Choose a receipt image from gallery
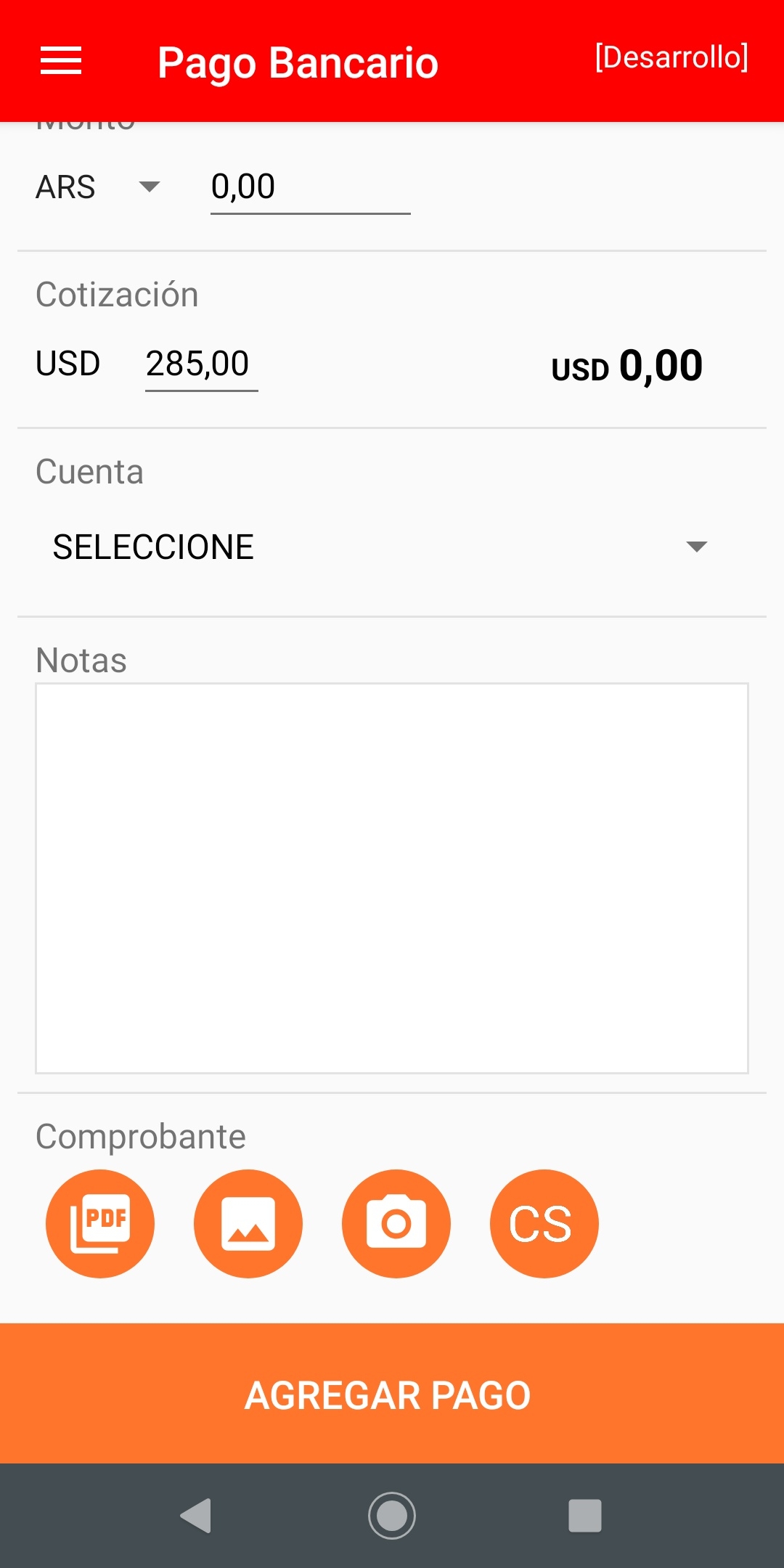The height and width of the screenshot is (1568, 784). pos(248,1224)
